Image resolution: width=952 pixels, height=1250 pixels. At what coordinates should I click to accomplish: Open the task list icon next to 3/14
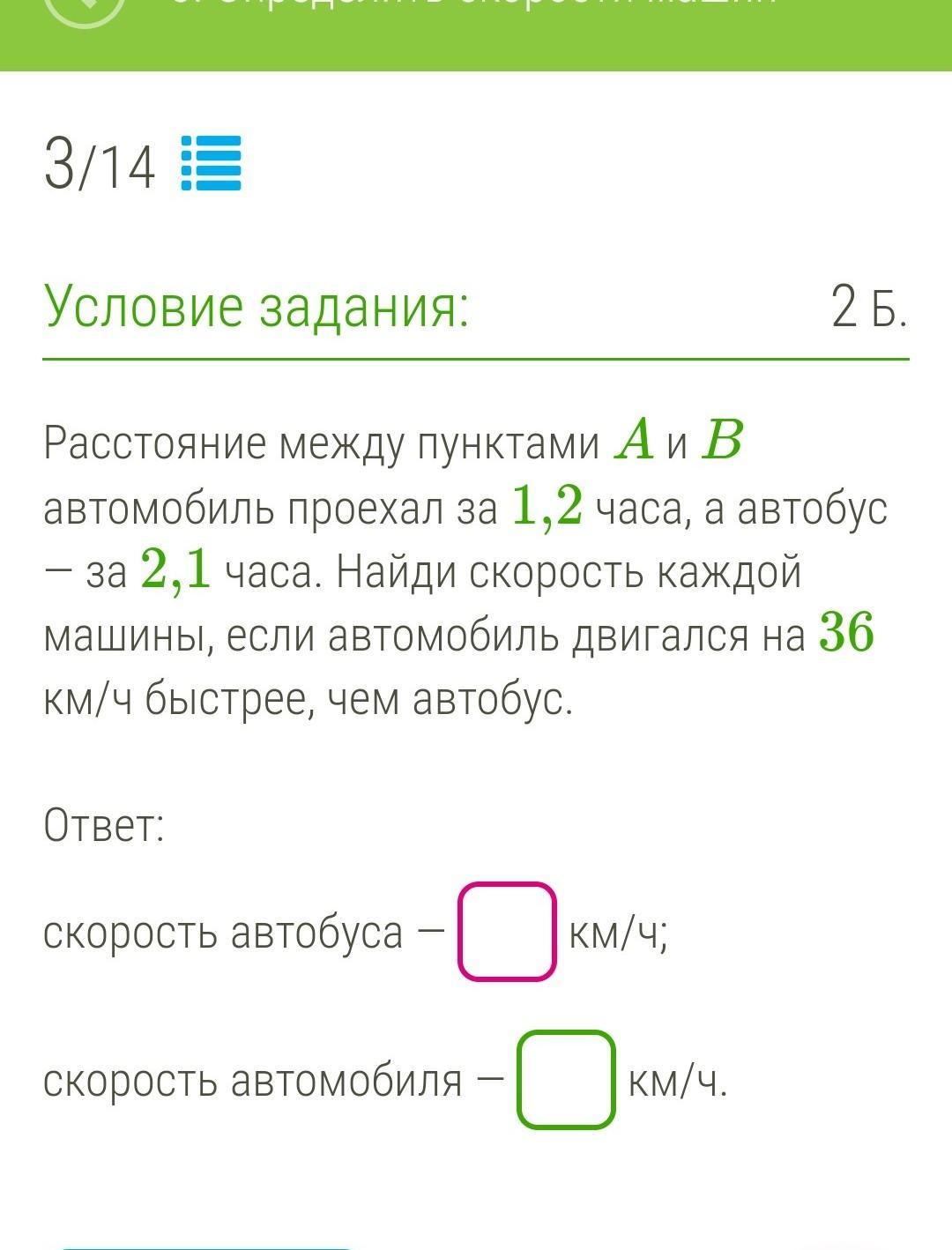211,163
